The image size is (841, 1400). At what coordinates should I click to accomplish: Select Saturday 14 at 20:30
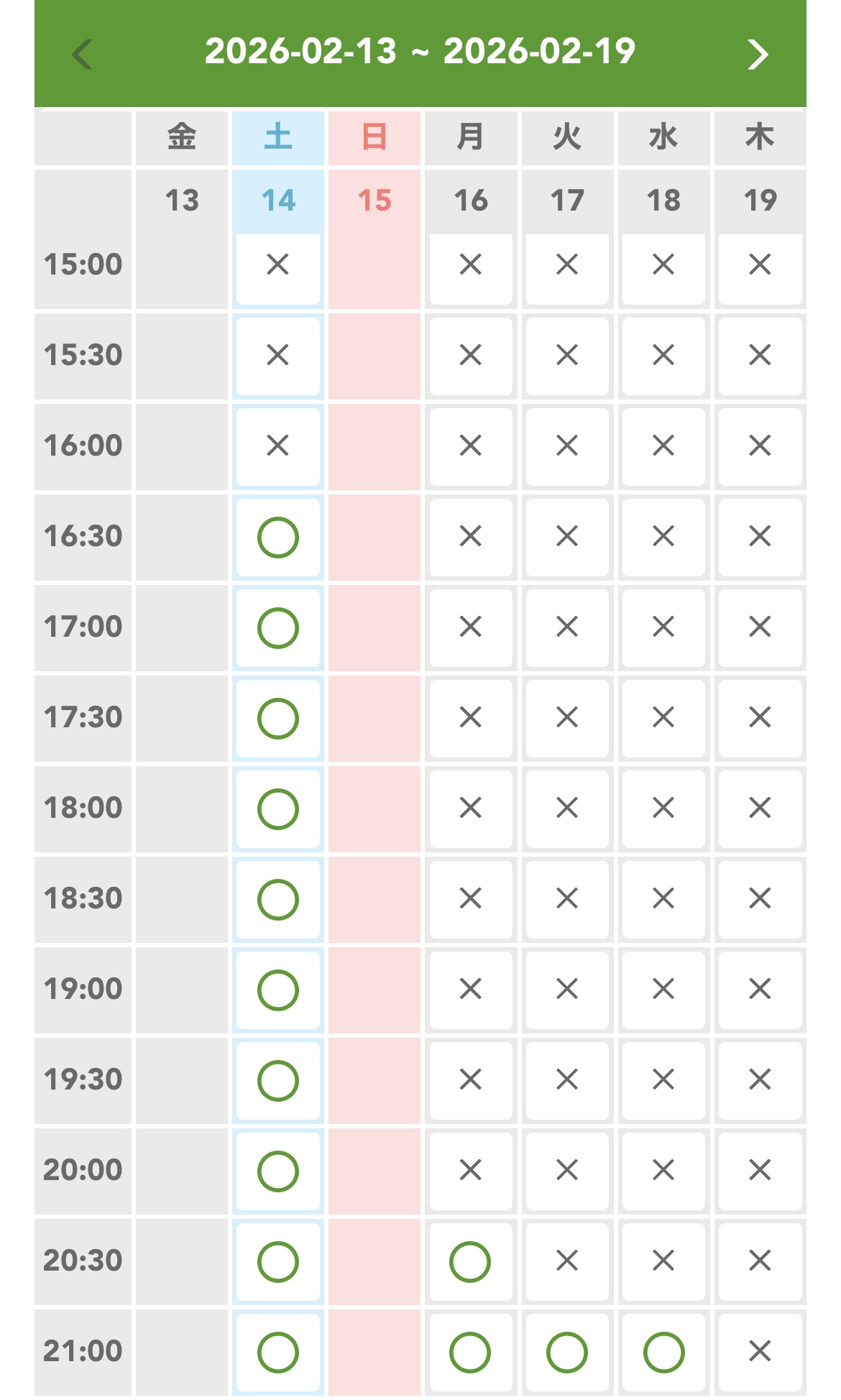pos(278,1261)
